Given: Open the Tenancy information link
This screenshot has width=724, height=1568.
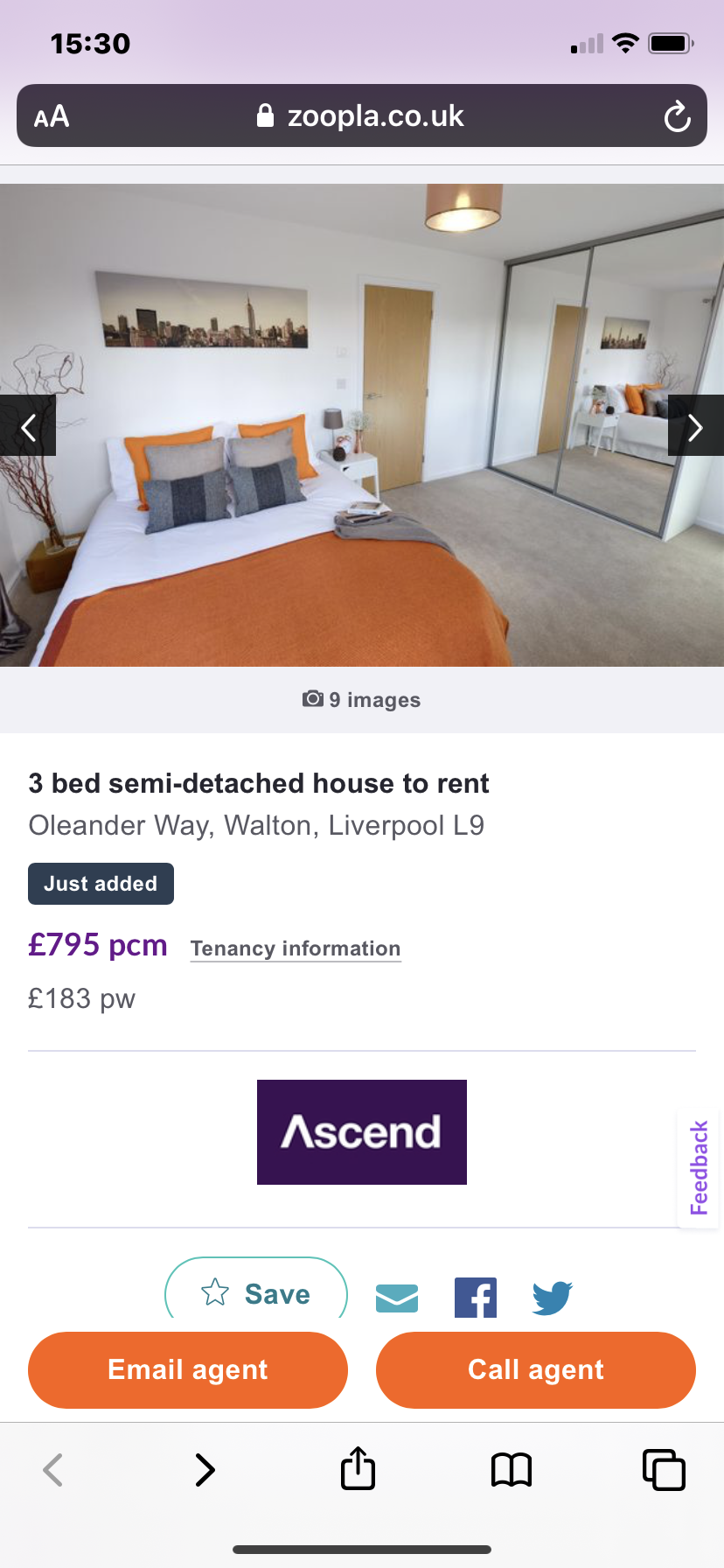Looking at the screenshot, I should (x=296, y=948).
